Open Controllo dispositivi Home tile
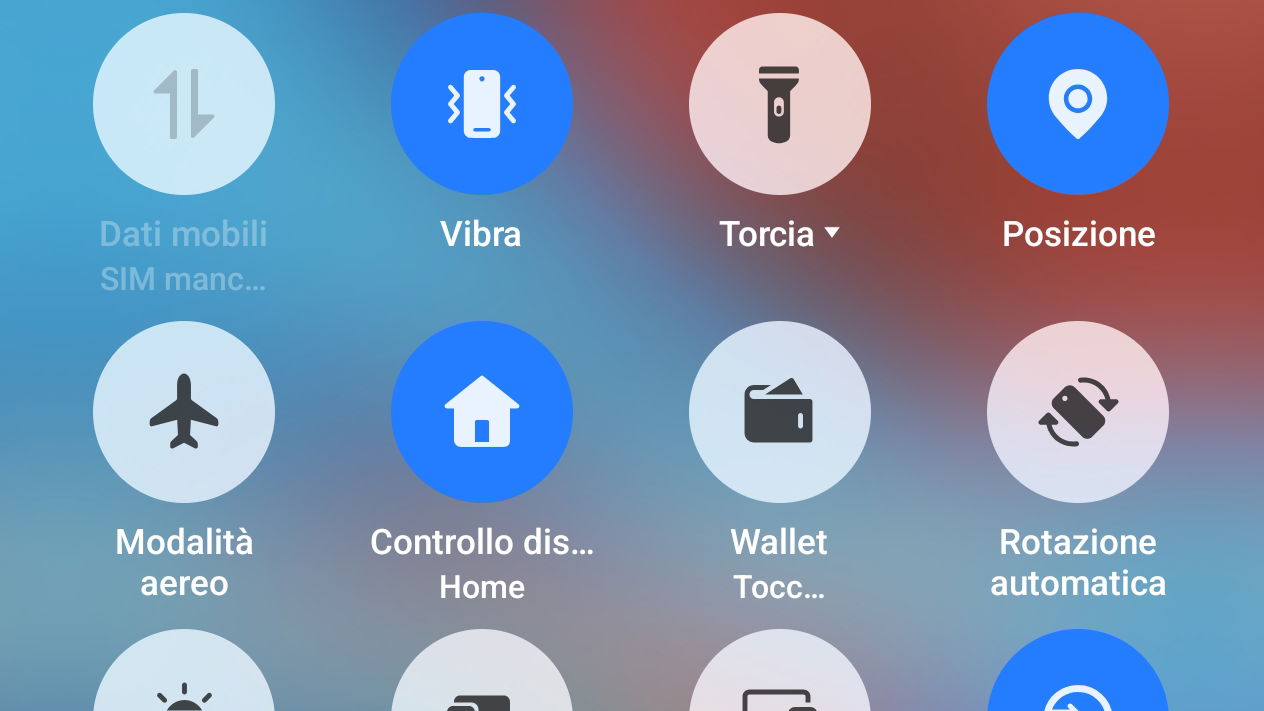This screenshot has width=1264, height=711. tap(481, 411)
